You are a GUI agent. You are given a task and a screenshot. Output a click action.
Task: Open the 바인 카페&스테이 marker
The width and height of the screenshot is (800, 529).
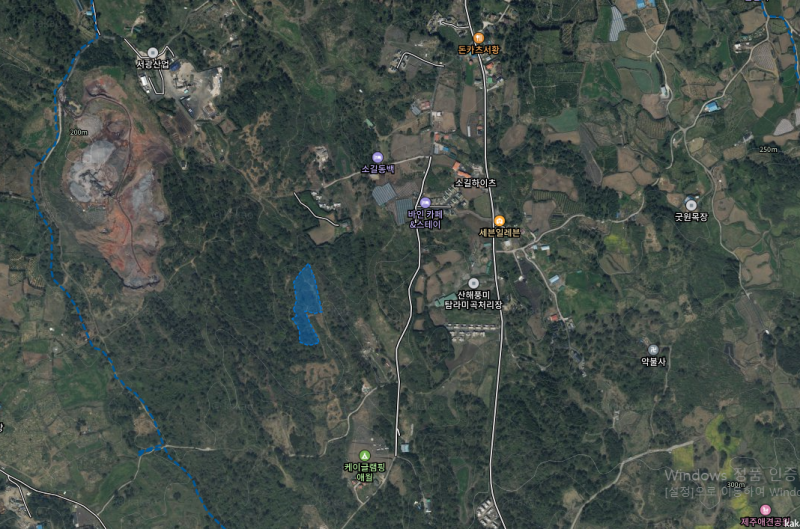pyautogui.click(x=424, y=204)
